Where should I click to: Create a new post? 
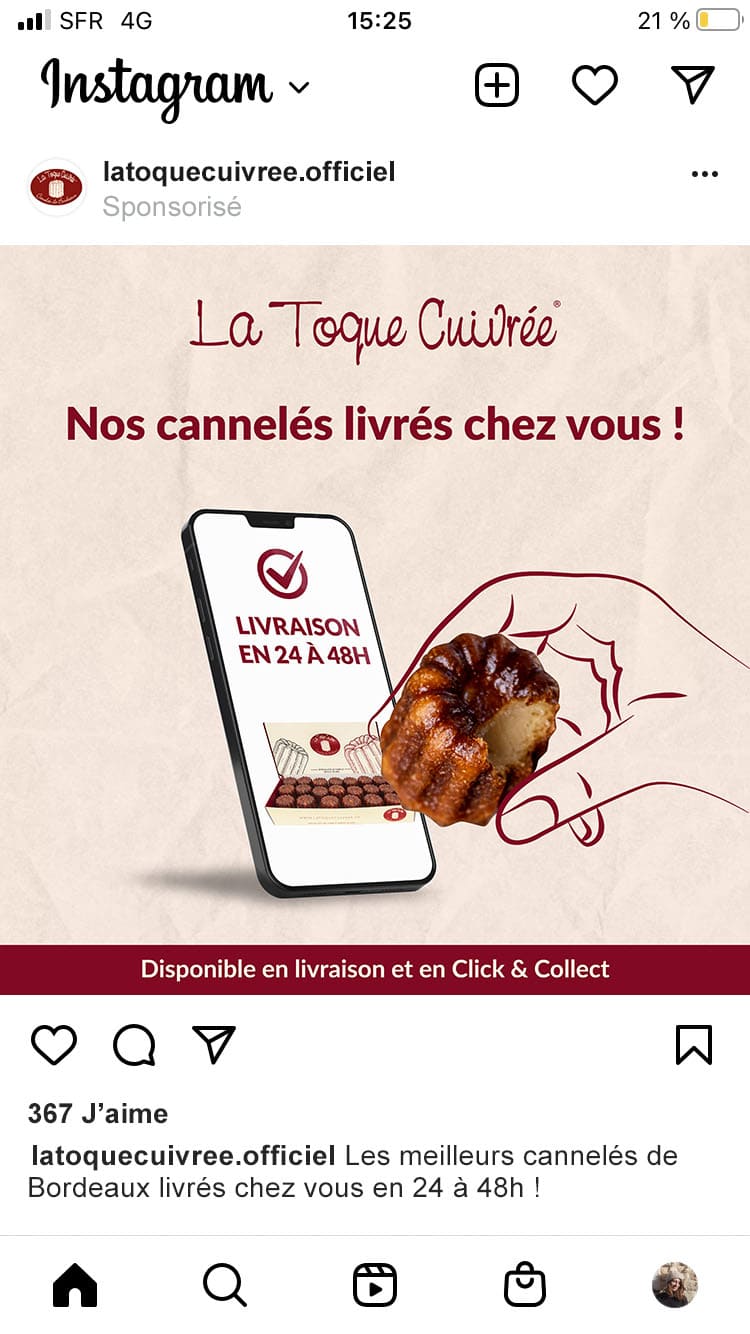pyautogui.click(x=496, y=86)
